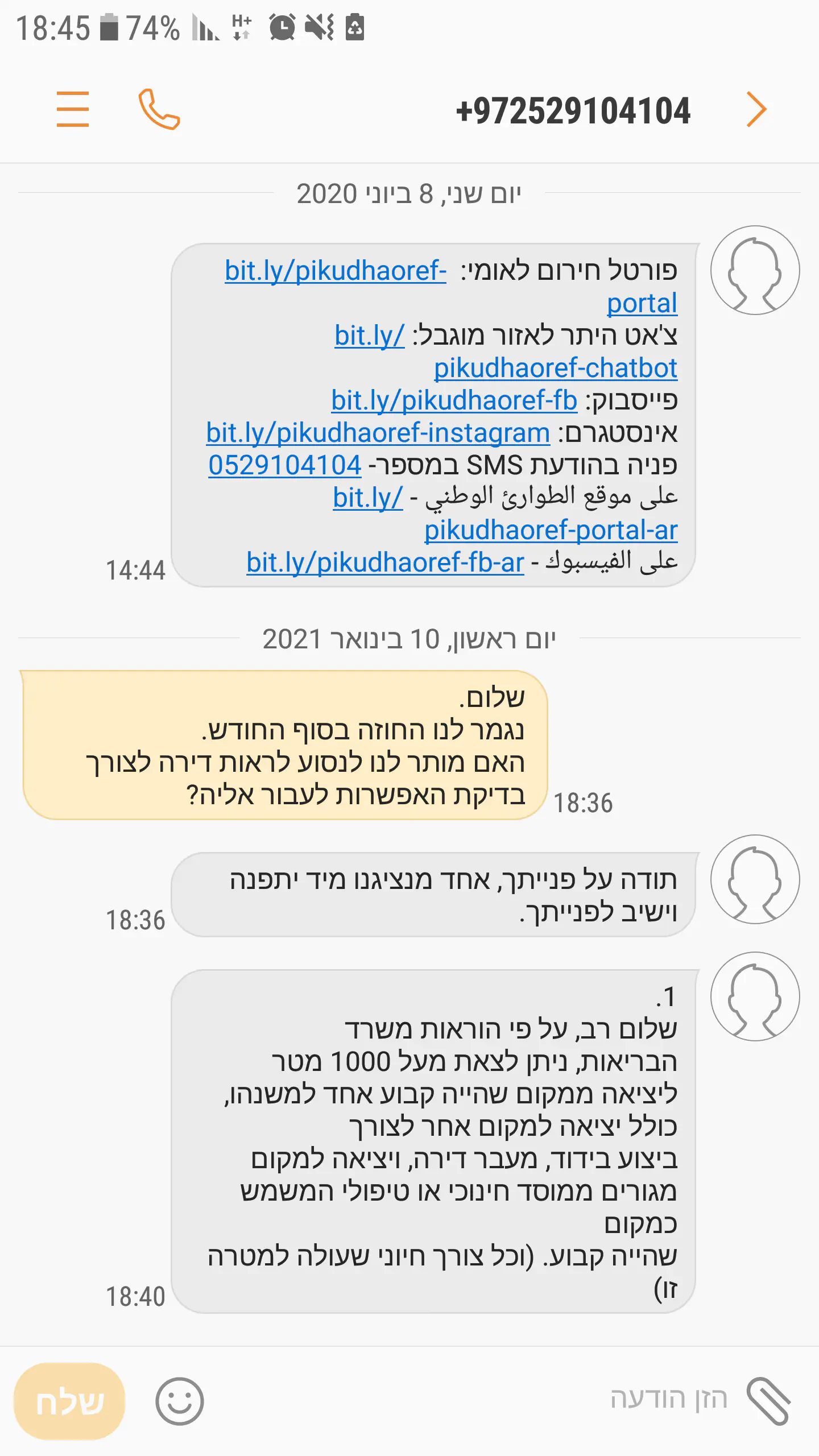Tap the שלח send button
The height and width of the screenshot is (1456, 819).
click(x=69, y=1401)
